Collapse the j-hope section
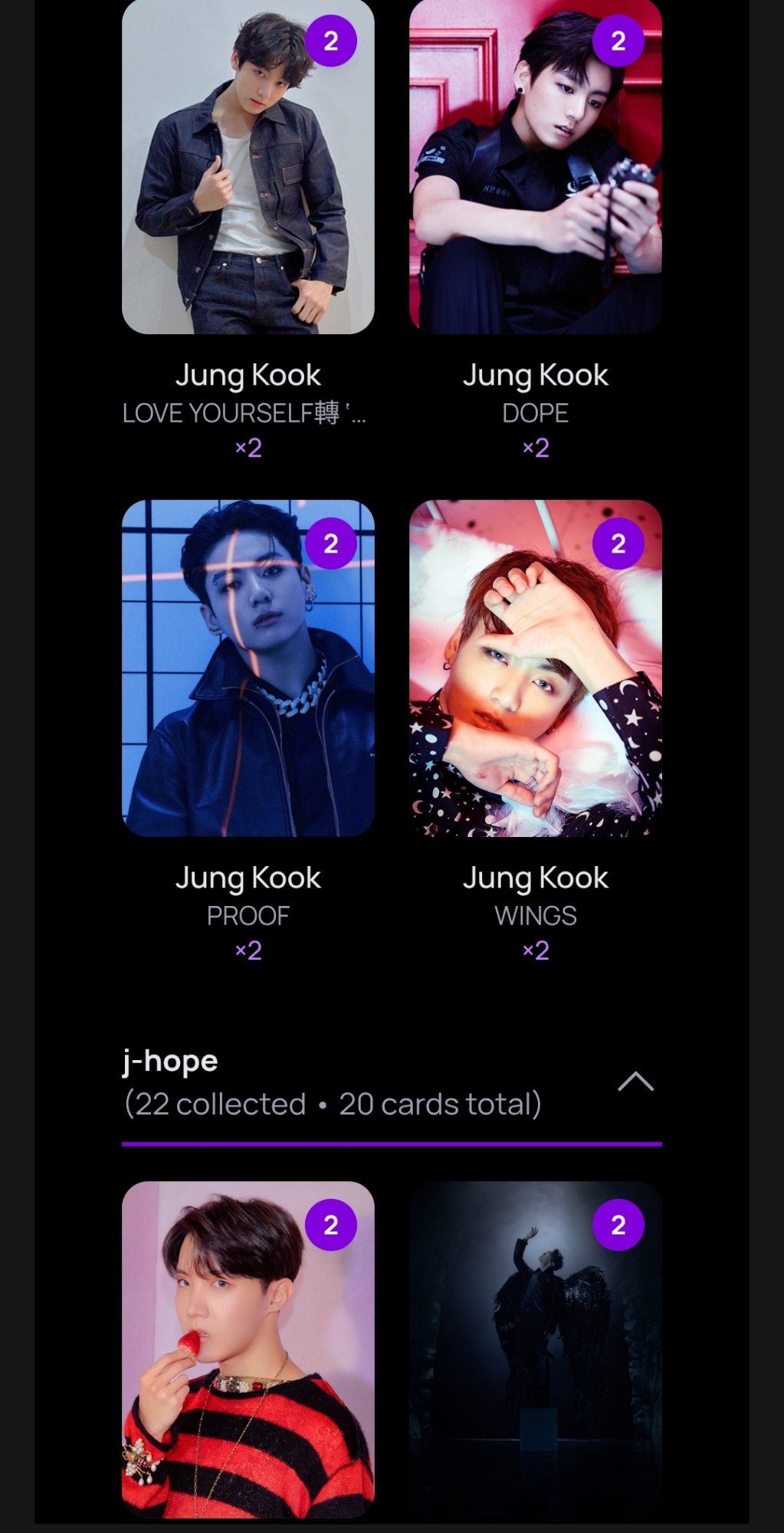The width and height of the screenshot is (784, 1533). 635,1082
